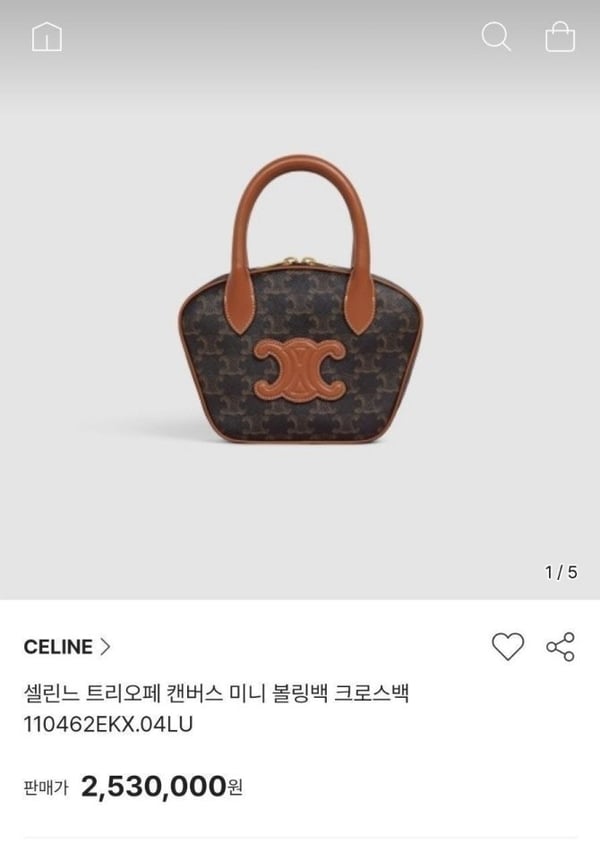
Task: Share this product
Action: click(x=560, y=647)
